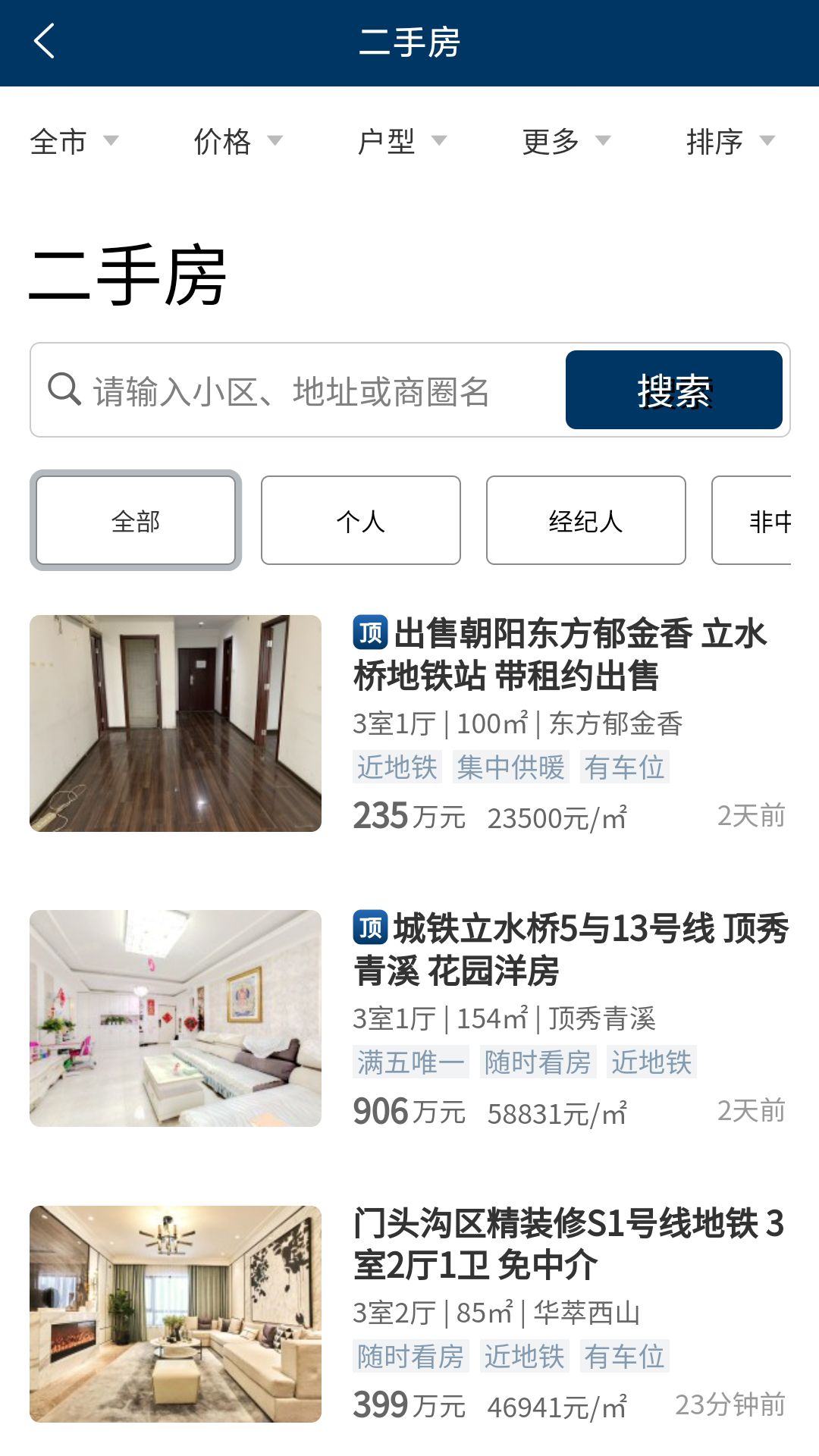This screenshot has height=1456, width=819.
Task: Expand the 户型 layout filter
Action: pyautogui.click(x=402, y=141)
